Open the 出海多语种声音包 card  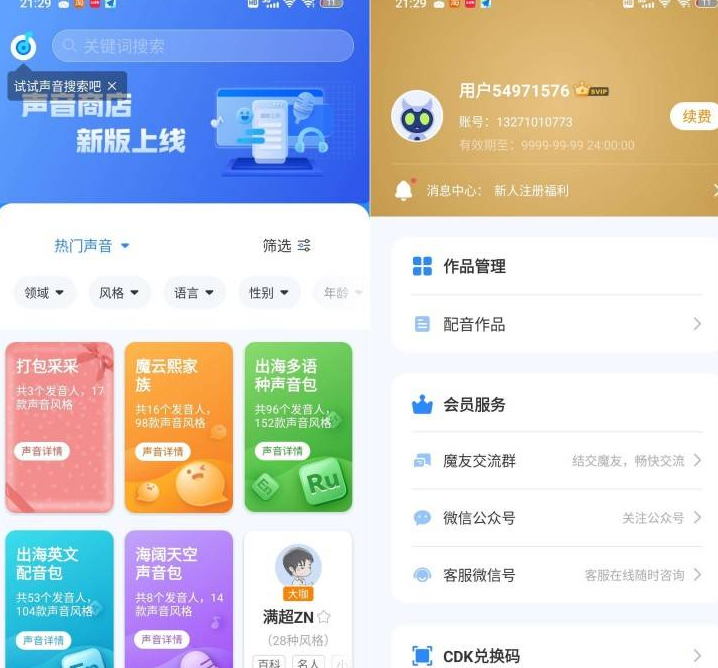[298, 427]
